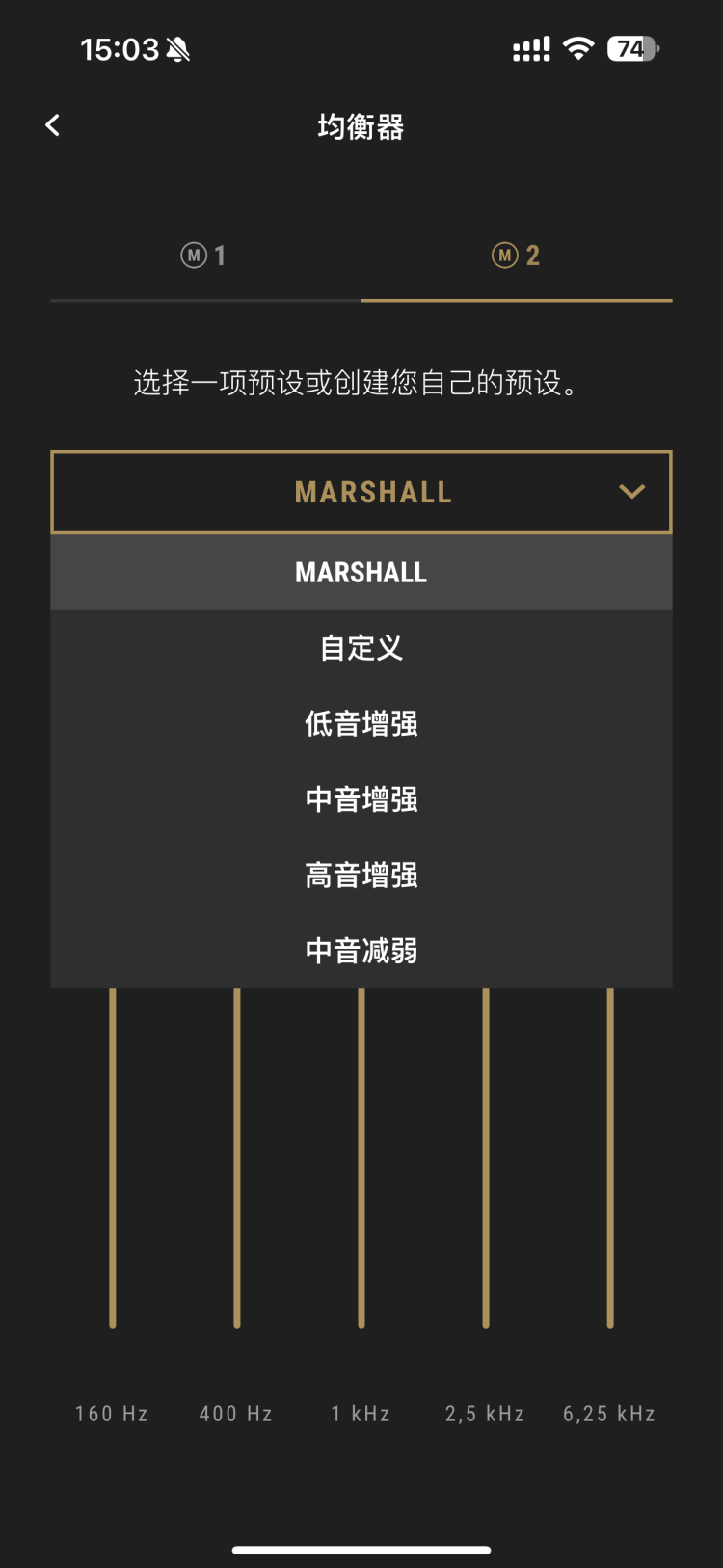This screenshot has height=1568, width=723.
Task: Tap the 均衡器 screen title
Action: [361, 127]
